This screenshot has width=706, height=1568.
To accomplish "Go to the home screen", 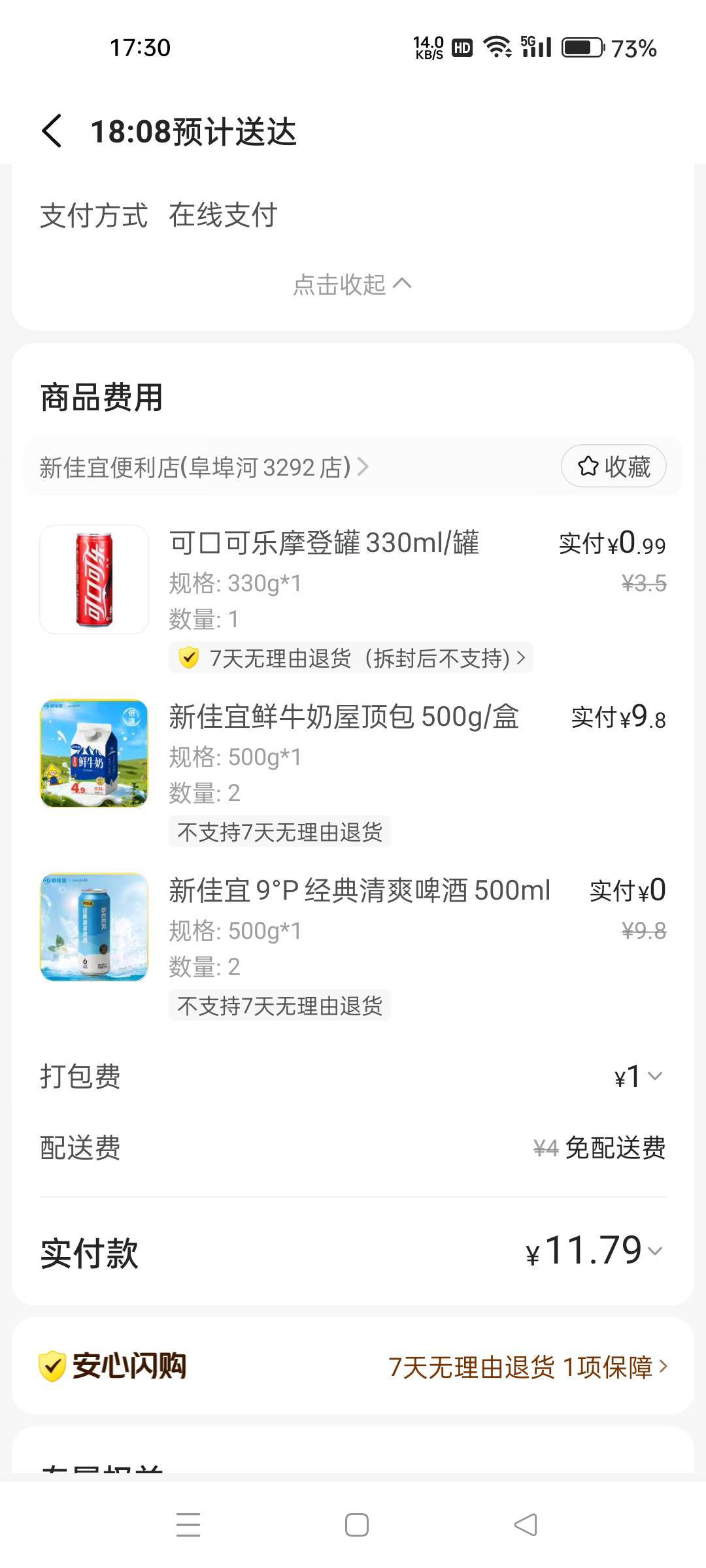I will click(356, 1525).
